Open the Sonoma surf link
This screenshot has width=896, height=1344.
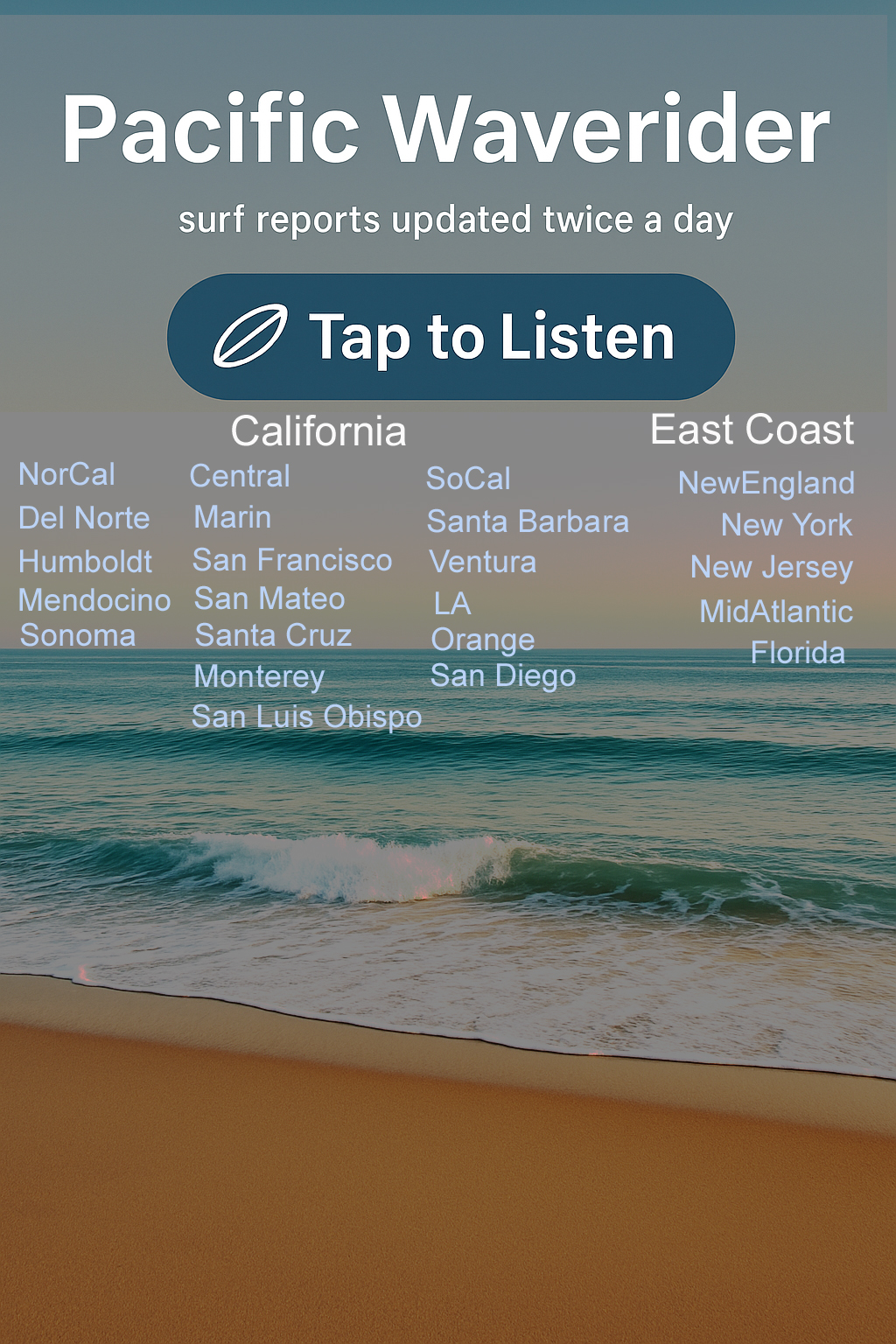[78, 636]
